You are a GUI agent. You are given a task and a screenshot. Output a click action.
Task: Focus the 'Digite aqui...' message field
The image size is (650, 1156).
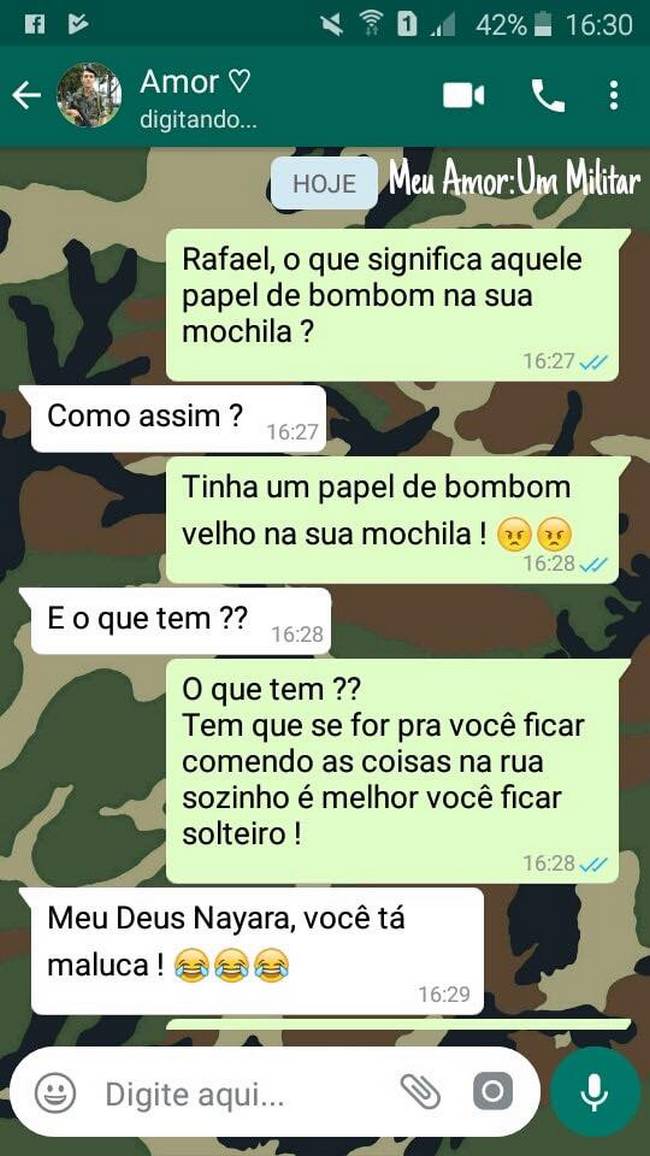point(240,1094)
